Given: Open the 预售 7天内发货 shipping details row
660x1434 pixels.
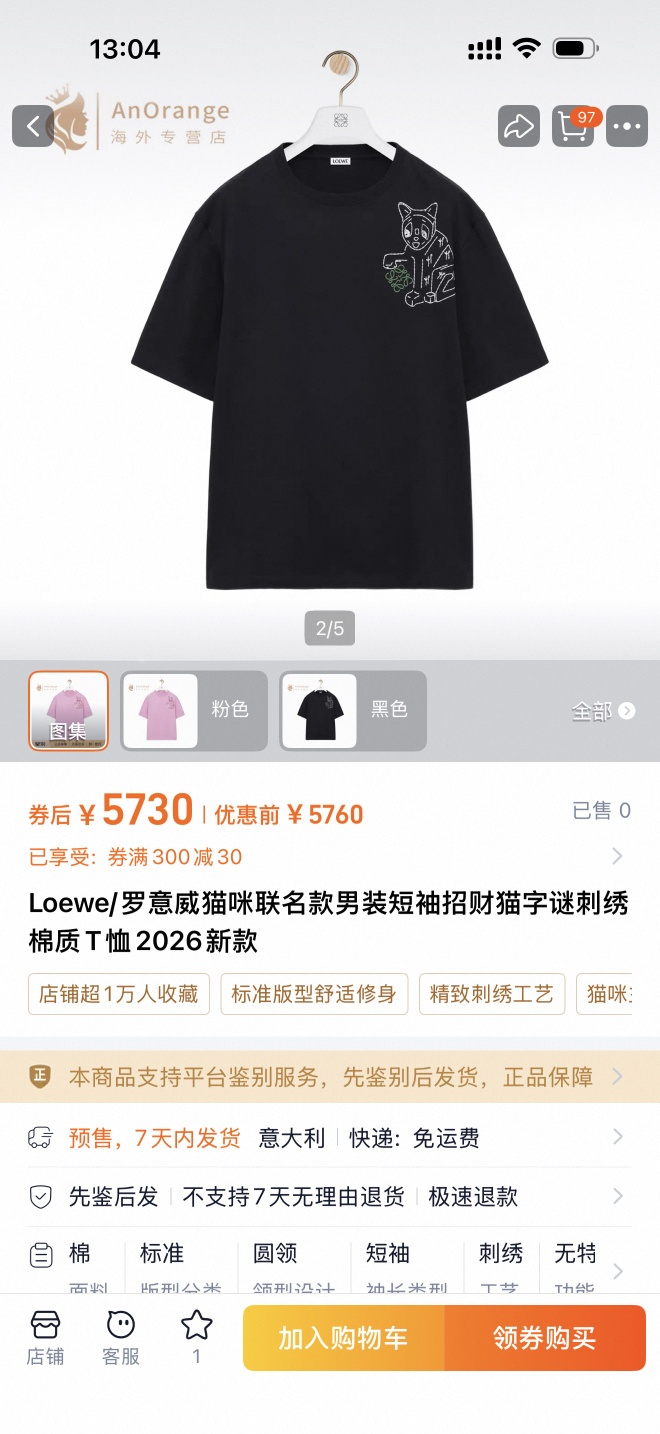Looking at the screenshot, I should point(330,1138).
